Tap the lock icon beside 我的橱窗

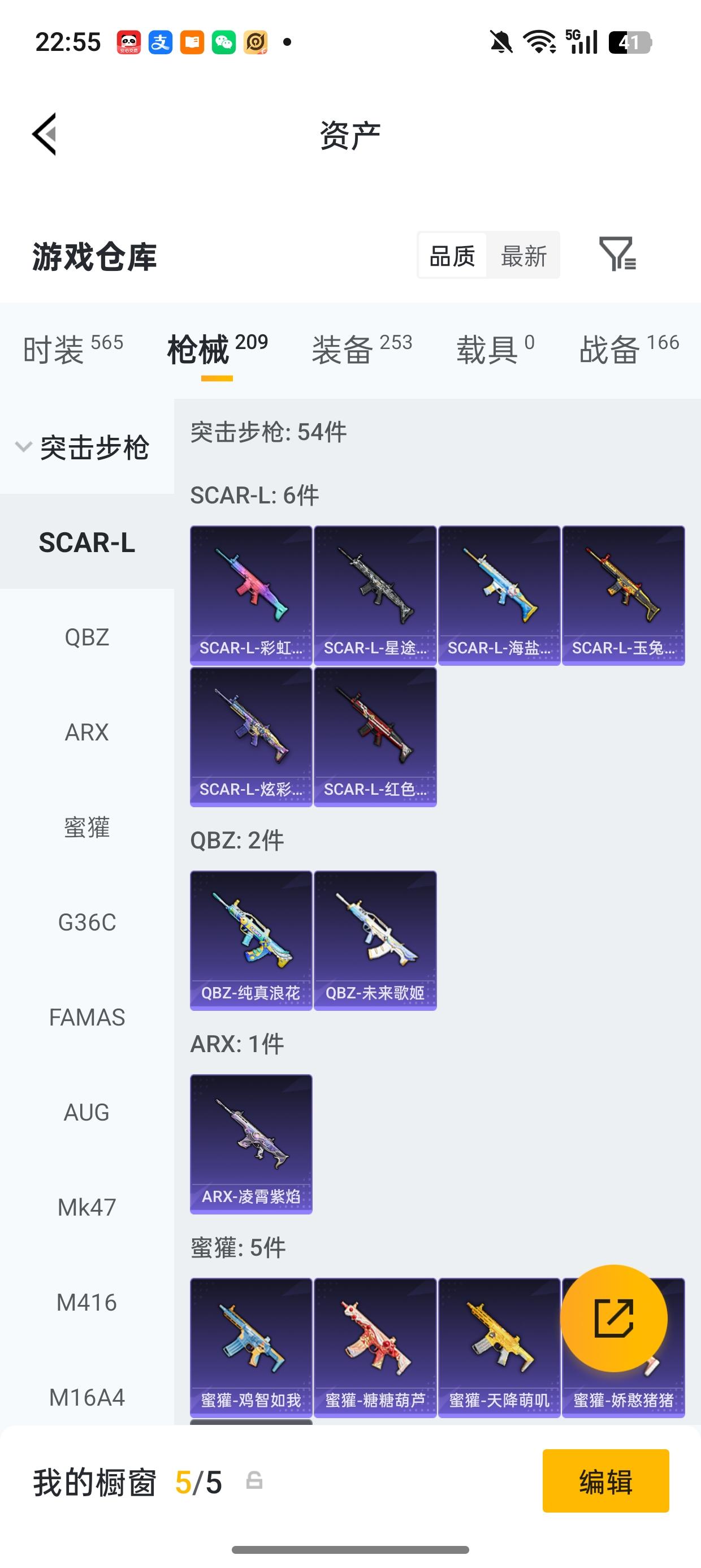pyautogui.click(x=256, y=1480)
